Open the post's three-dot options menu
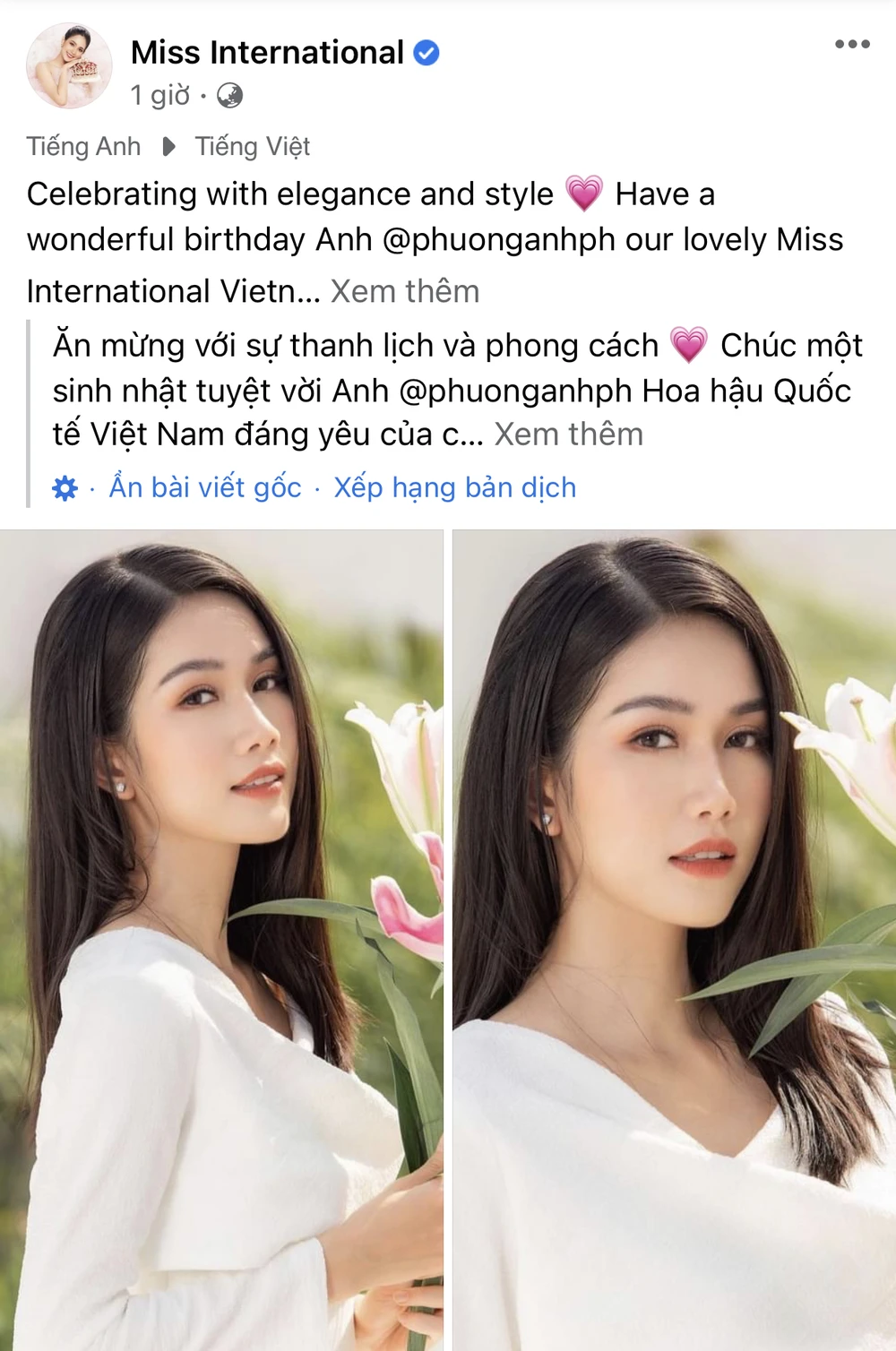This screenshot has width=896, height=1351. point(851,44)
